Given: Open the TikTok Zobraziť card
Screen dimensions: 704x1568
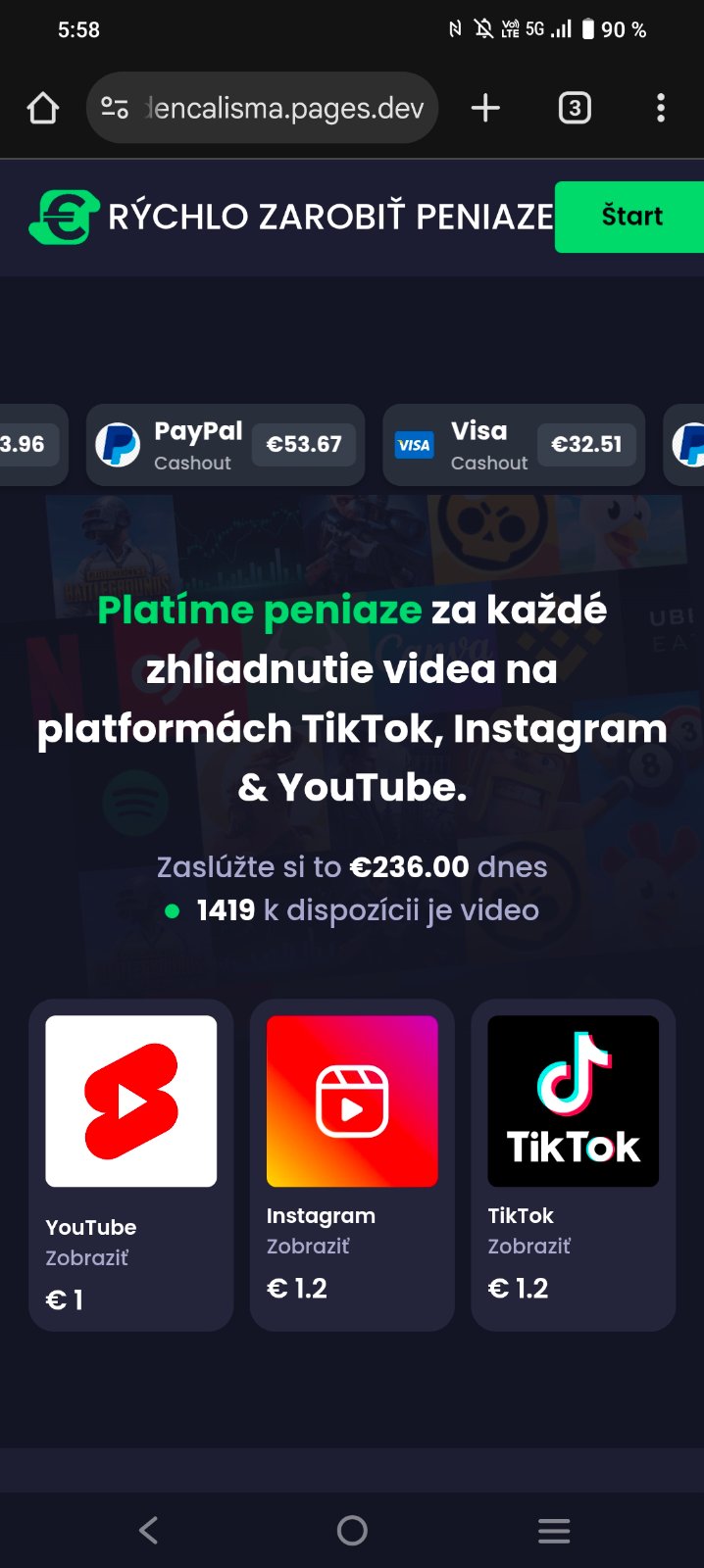Looking at the screenshot, I should click(573, 1164).
